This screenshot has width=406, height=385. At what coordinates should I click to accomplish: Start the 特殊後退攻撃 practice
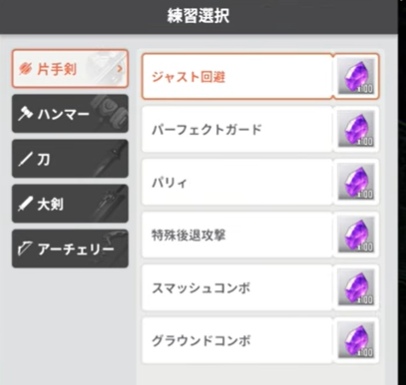coord(260,235)
